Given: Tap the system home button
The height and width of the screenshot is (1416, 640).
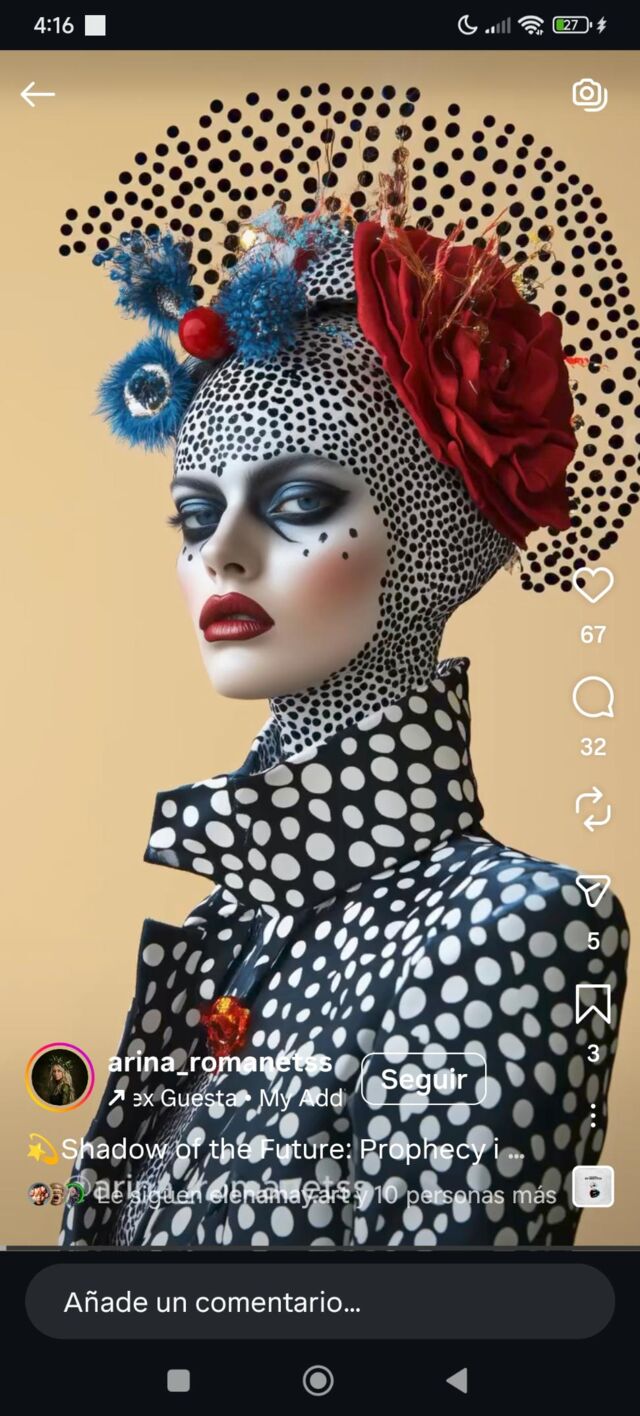Looking at the screenshot, I should coord(318,1381).
